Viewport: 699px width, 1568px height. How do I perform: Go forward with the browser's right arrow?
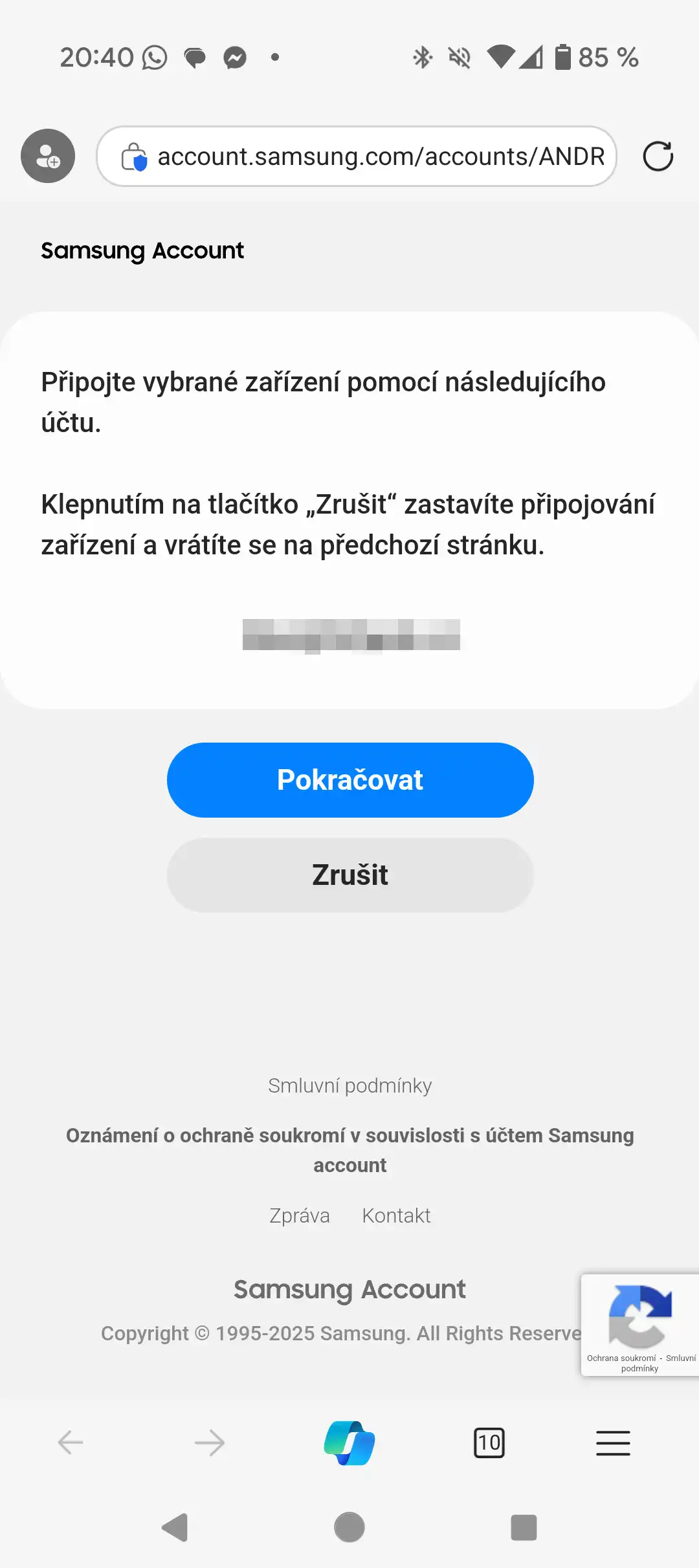[x=210, y=1443]
